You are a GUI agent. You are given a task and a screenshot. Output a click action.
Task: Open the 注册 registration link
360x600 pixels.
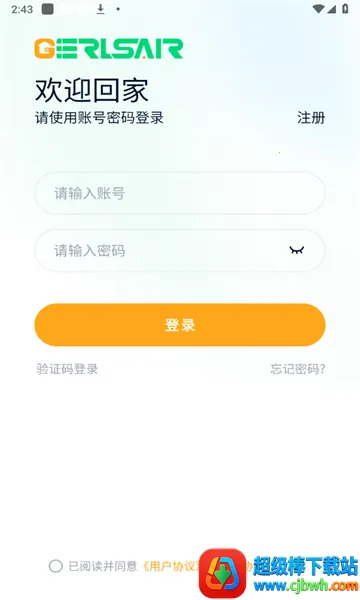coord(311,118)
